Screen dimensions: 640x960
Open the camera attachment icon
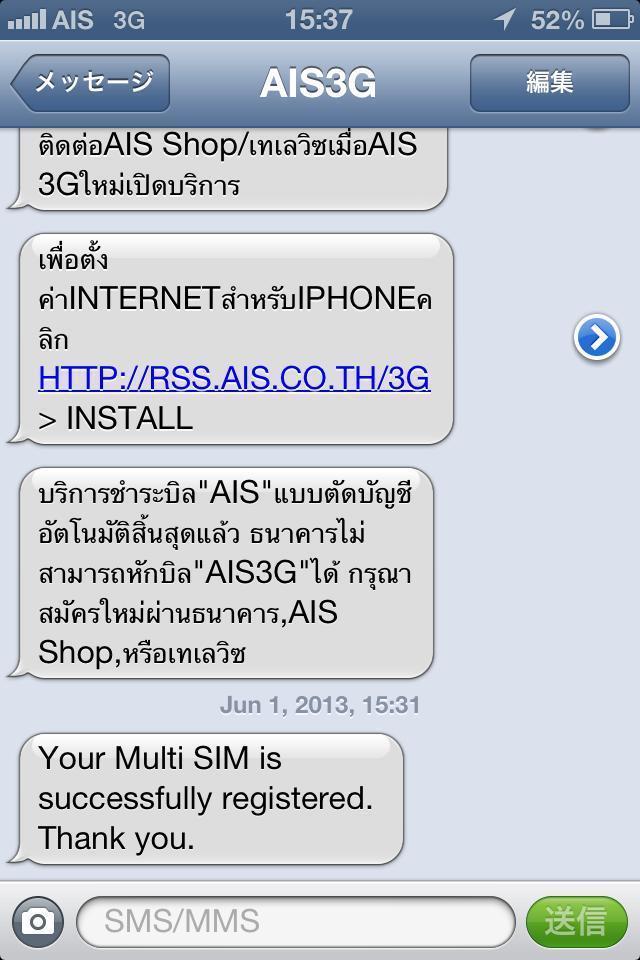pos(38,921)
